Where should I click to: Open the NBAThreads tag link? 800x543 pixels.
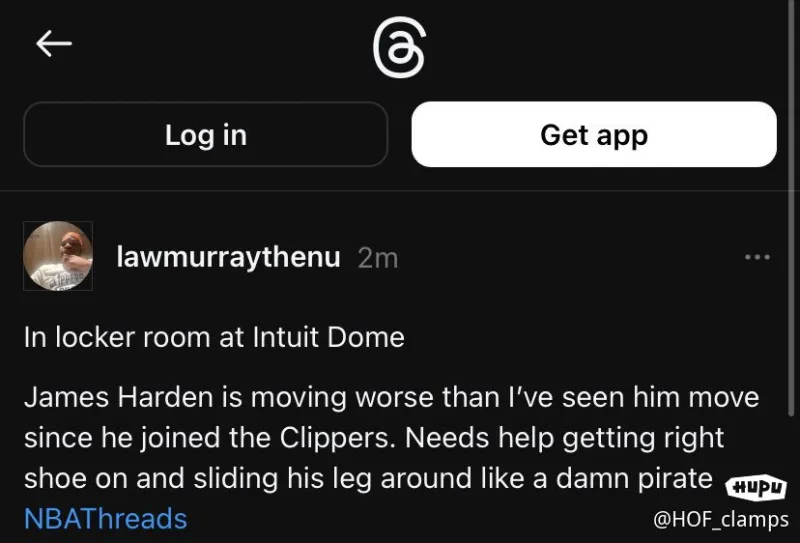click(105, 519)
